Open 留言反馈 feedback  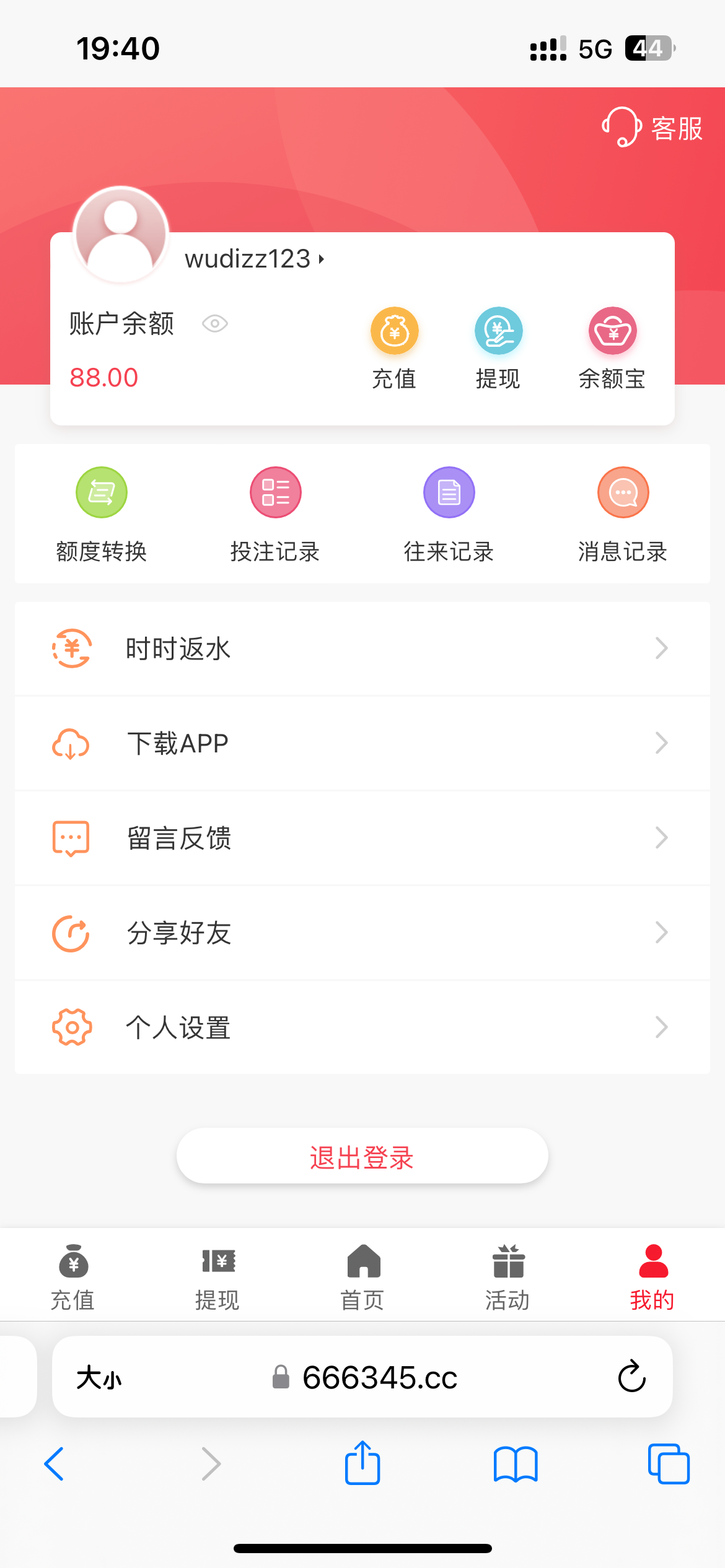[x=362, y=838]
